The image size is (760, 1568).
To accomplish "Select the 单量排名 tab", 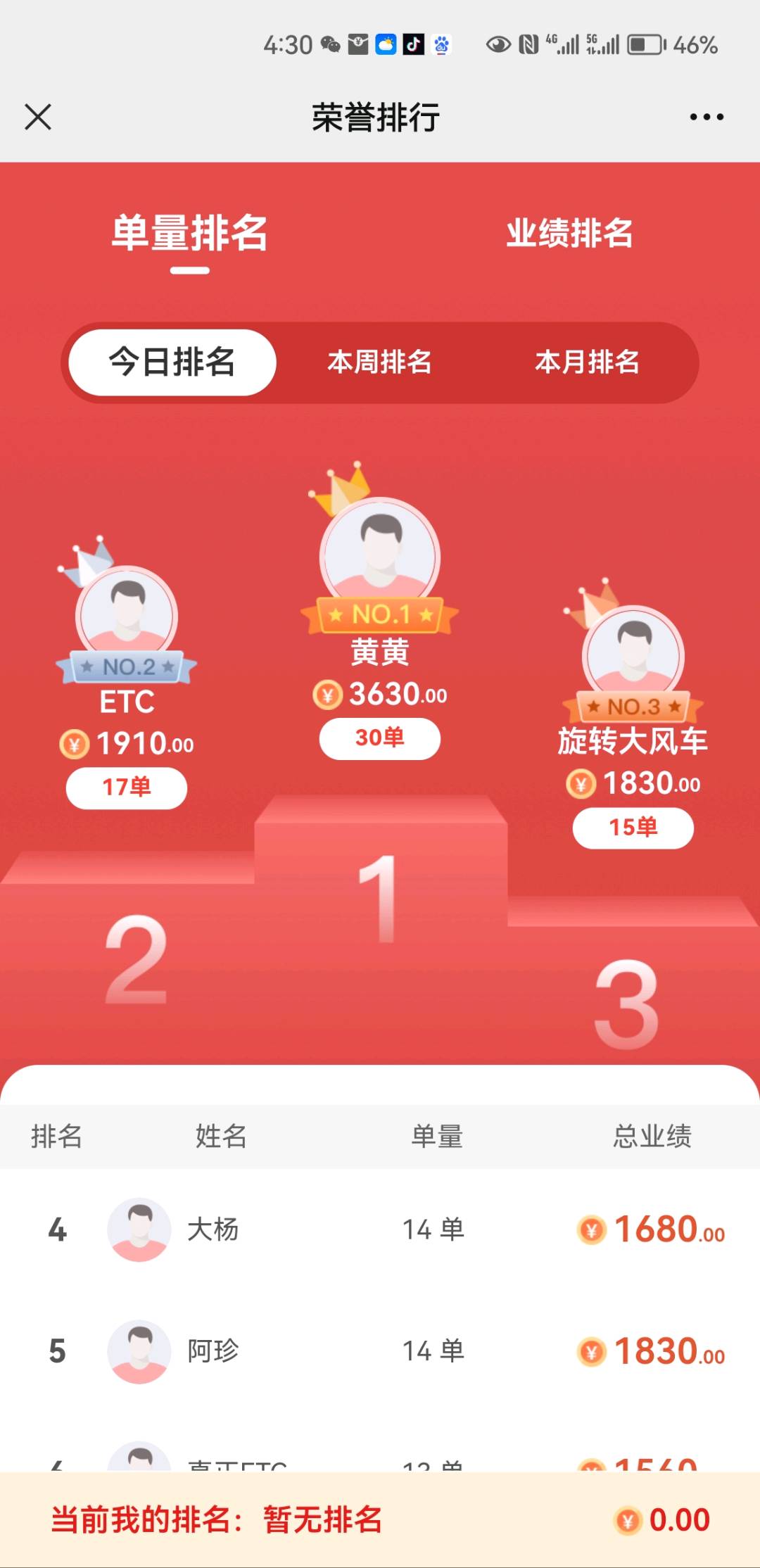I will [190, 233].
